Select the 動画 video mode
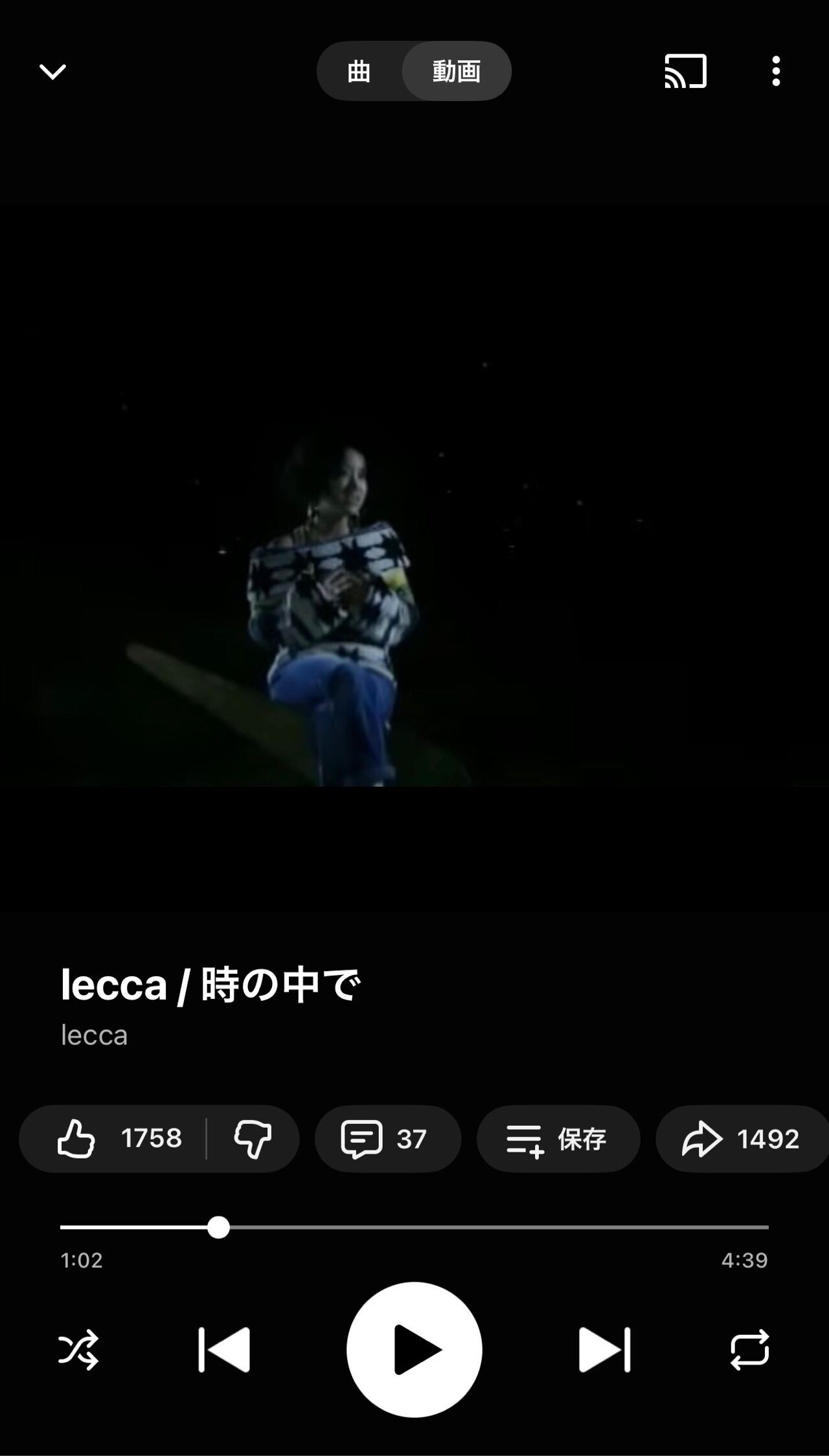 [455, 71]
